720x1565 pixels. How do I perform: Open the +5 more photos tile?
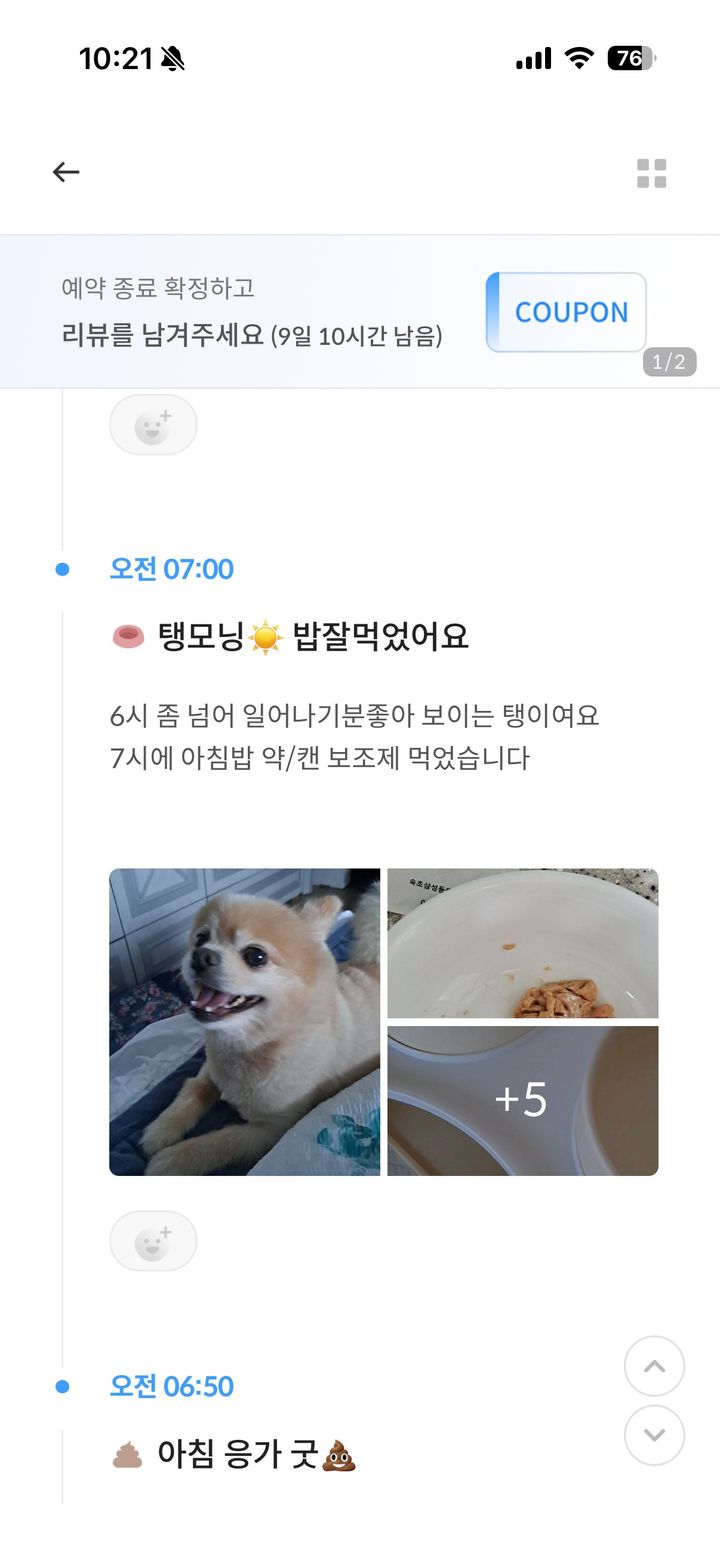point(523,1101)
